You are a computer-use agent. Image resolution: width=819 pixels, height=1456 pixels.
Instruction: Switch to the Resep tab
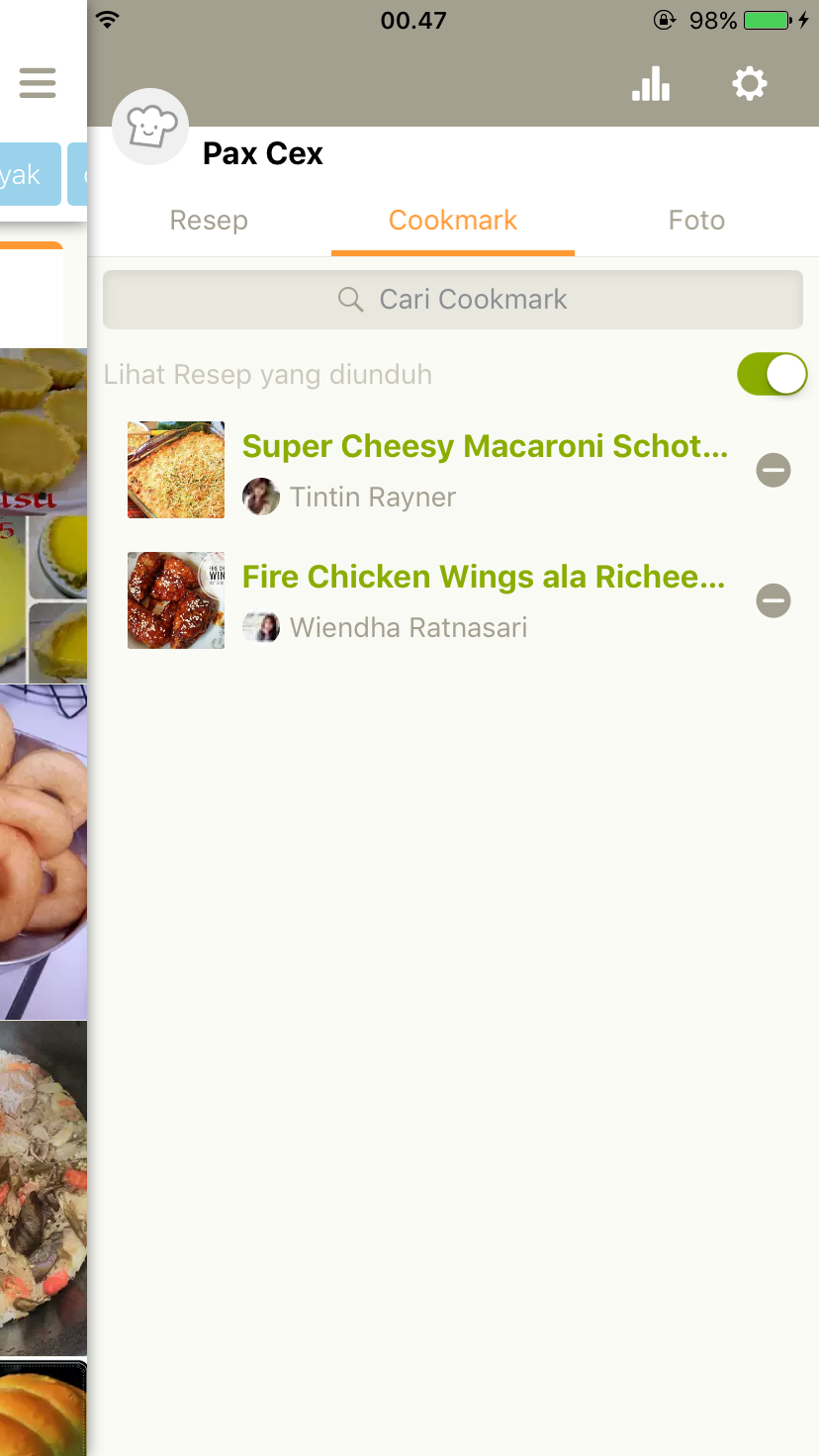(209, 220)
